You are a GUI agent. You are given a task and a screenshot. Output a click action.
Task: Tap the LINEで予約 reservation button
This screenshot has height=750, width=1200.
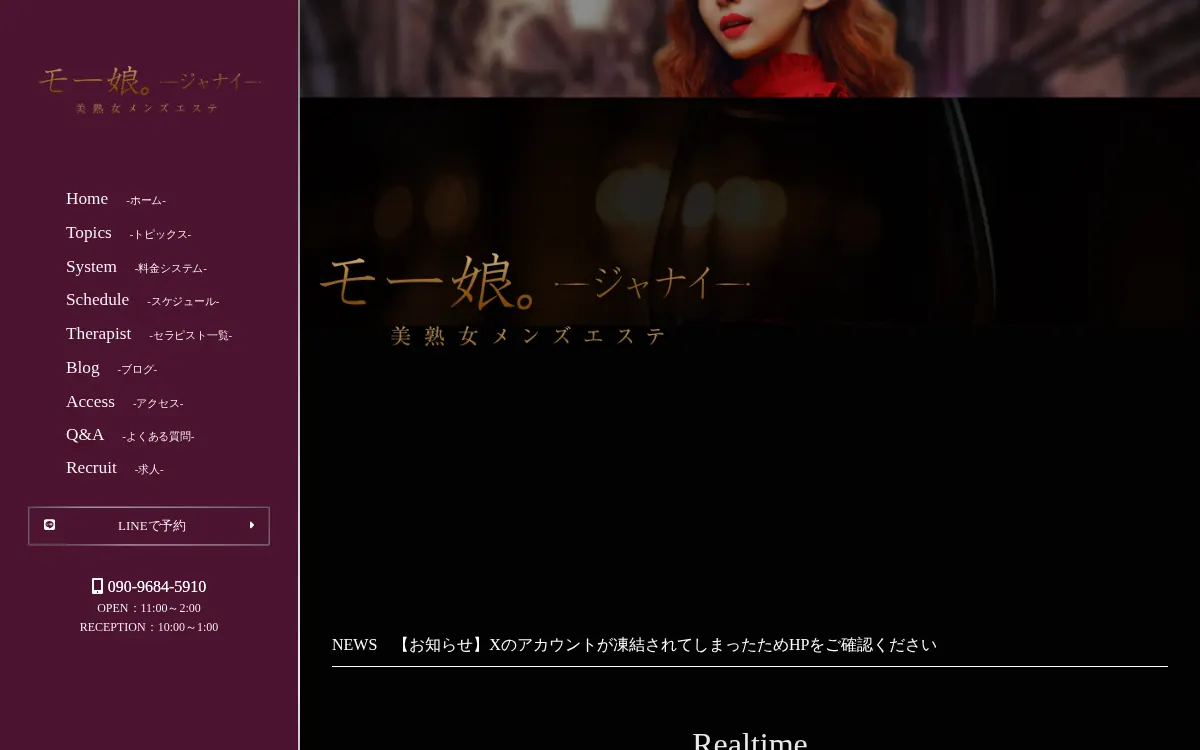pyautogui.click(x=149, y=526)
